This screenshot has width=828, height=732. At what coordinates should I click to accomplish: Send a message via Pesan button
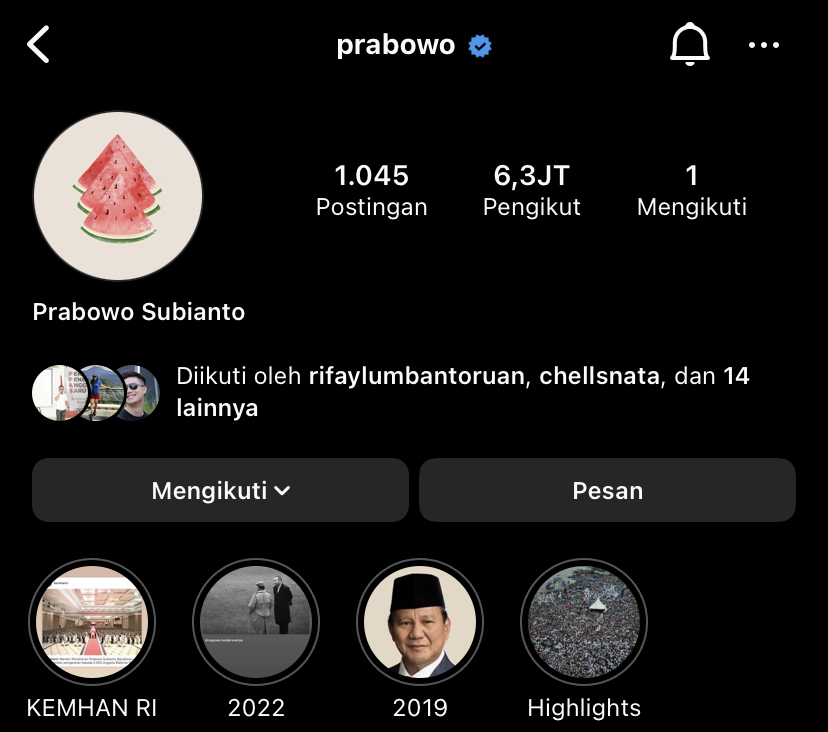pyautogui.click(x=607, y=490)
